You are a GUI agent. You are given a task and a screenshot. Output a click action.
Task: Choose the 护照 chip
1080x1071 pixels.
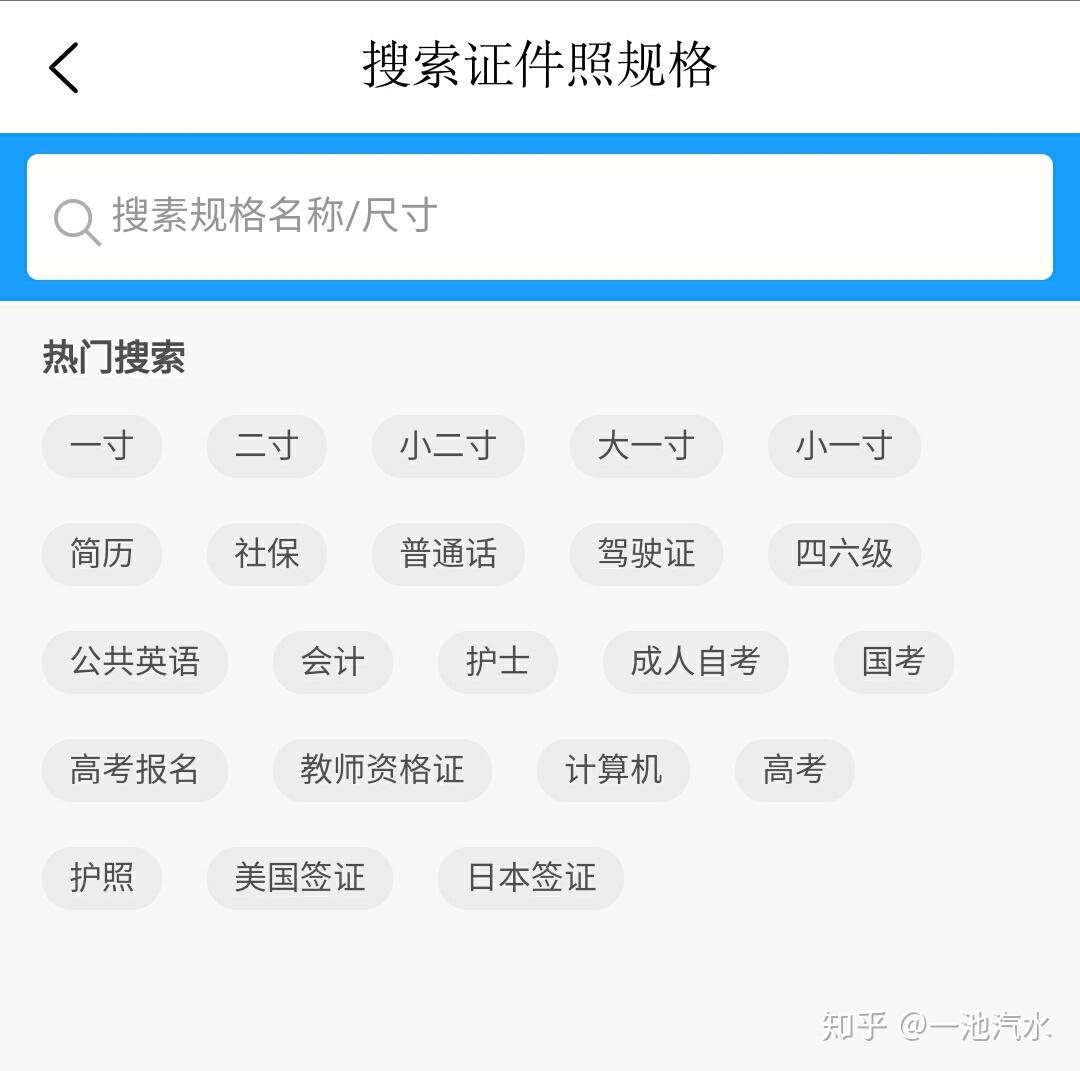coord(101,878)
